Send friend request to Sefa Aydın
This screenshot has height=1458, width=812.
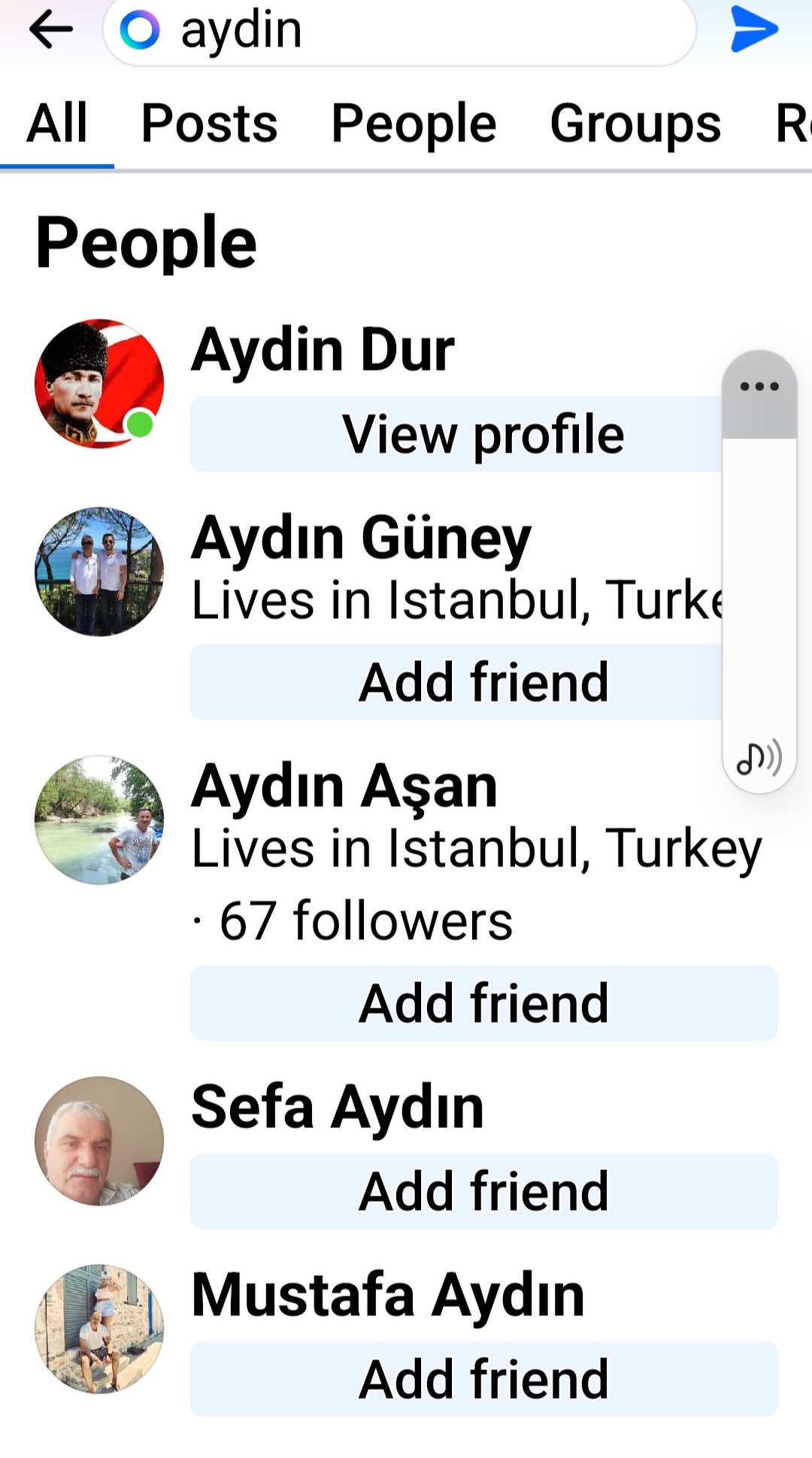(x=484, y=1191)
